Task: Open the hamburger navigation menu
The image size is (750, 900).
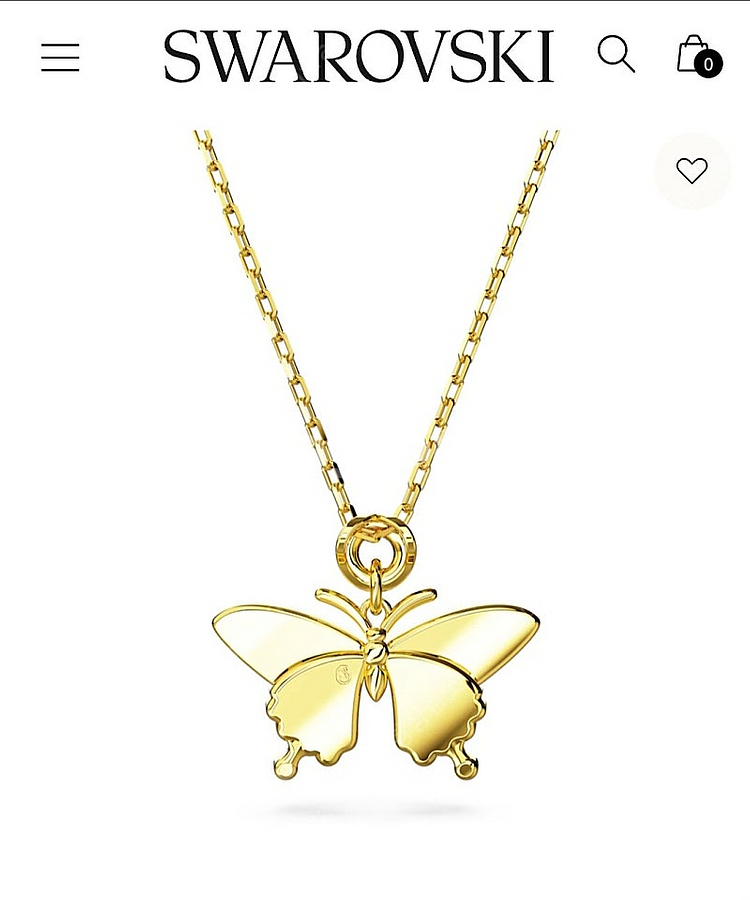Action: (x=60, y=58)
